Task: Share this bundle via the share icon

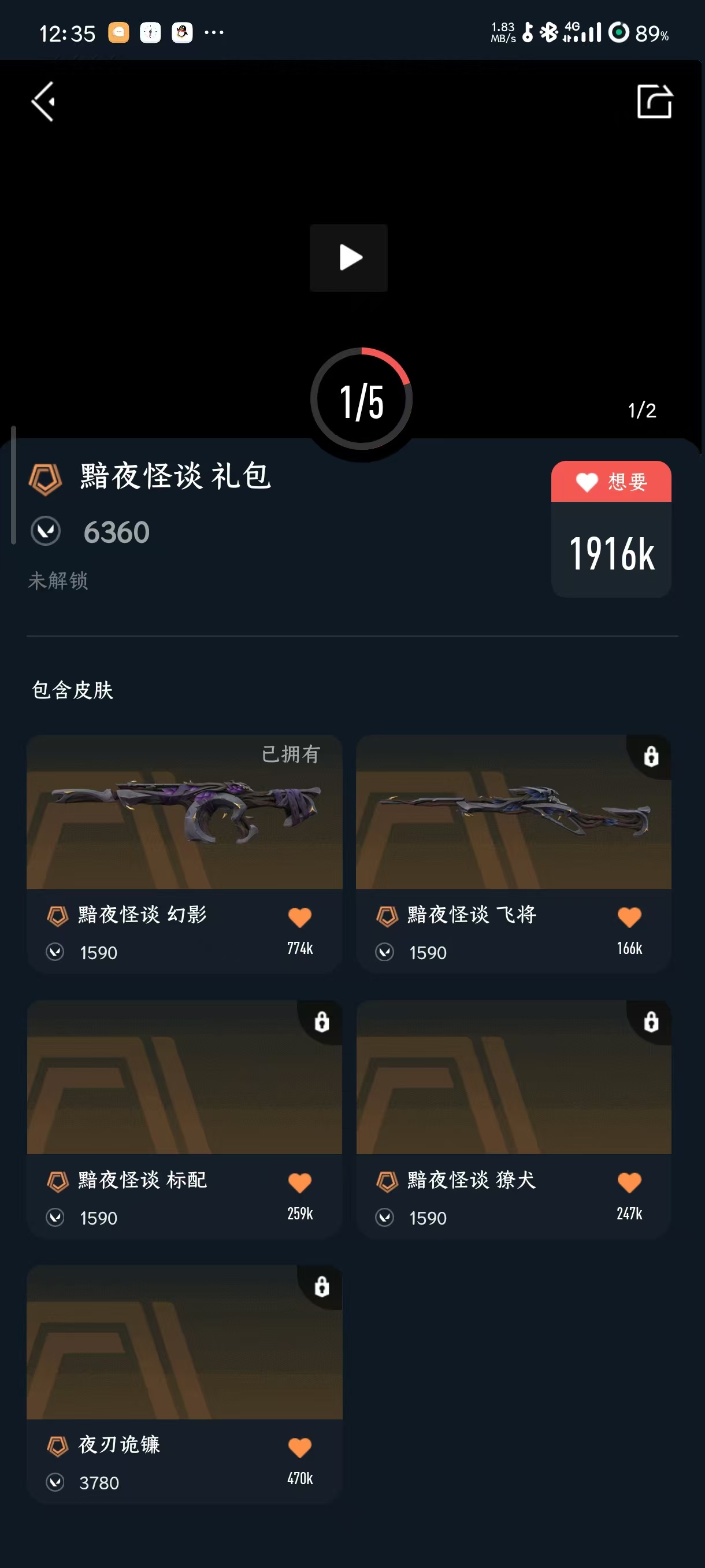Action: pyautogui.click(x=654, y=102)
